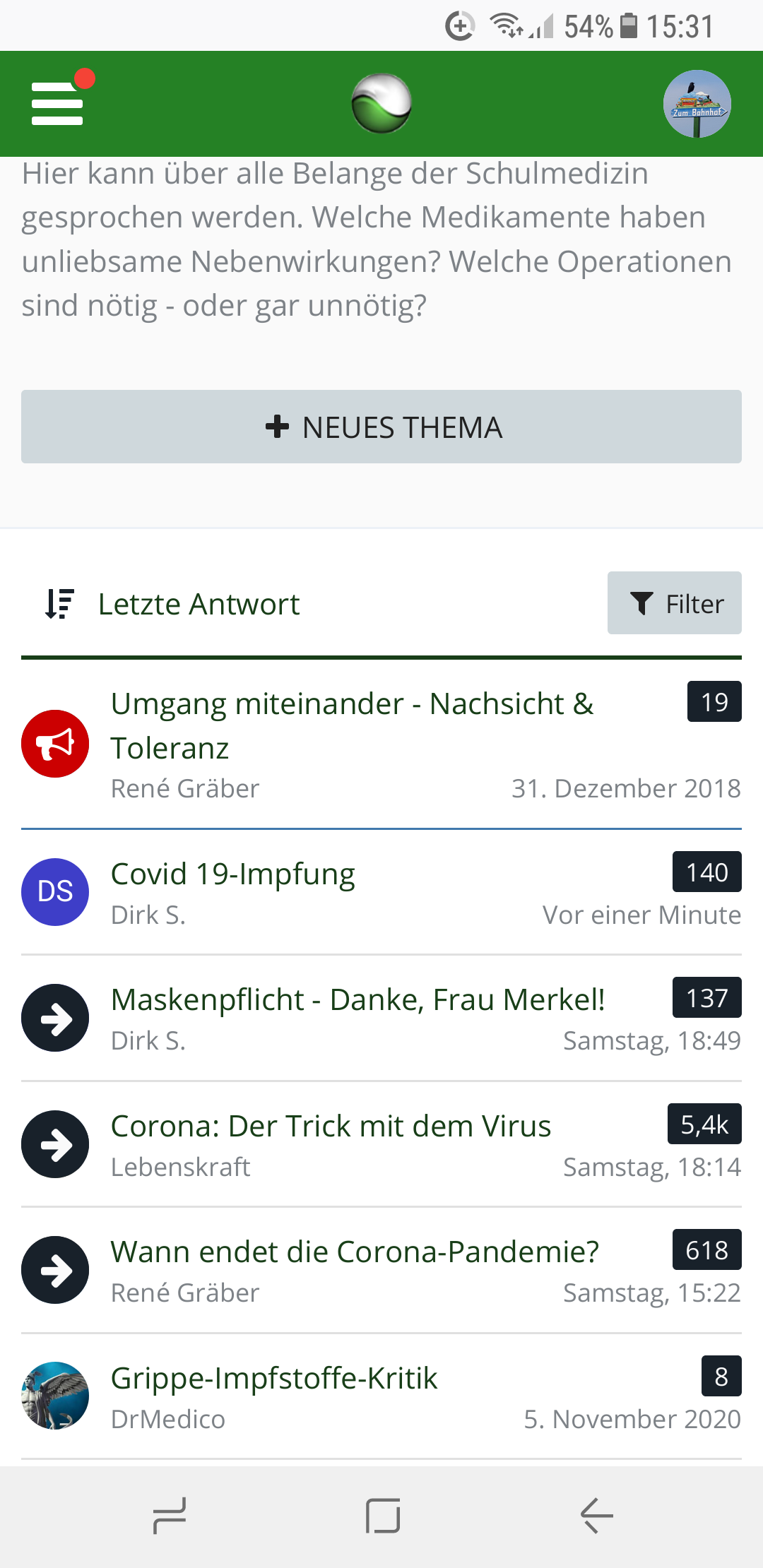763x1568 pixels.
Task: Tap the forum logo in header
Action: [x=381, y=104]
